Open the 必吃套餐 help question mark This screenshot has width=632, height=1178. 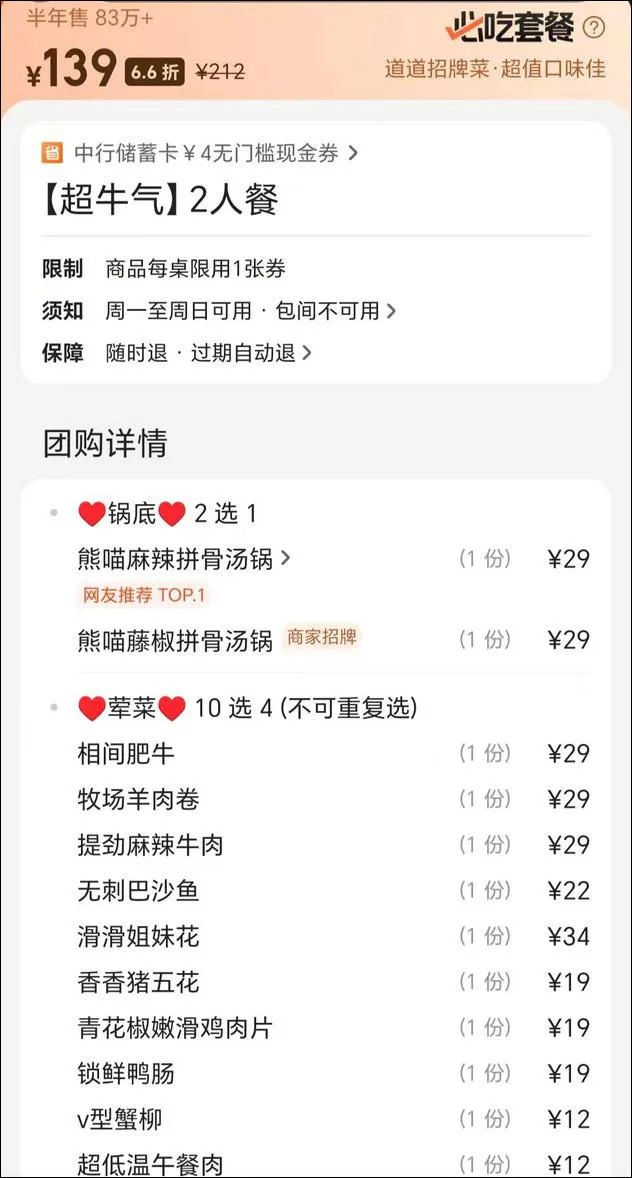(594, 28)
